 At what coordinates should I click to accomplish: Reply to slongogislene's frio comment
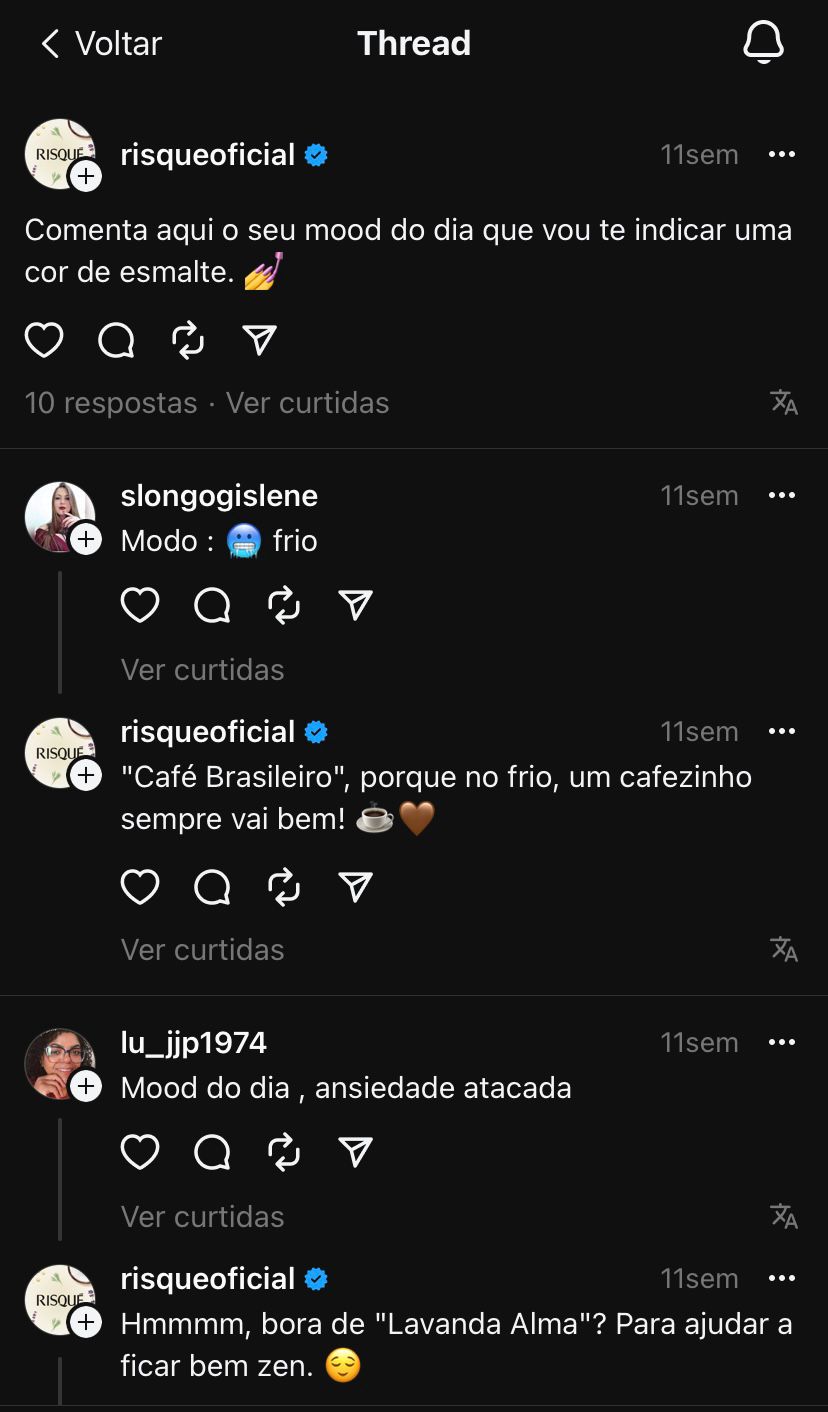[211, 604]
